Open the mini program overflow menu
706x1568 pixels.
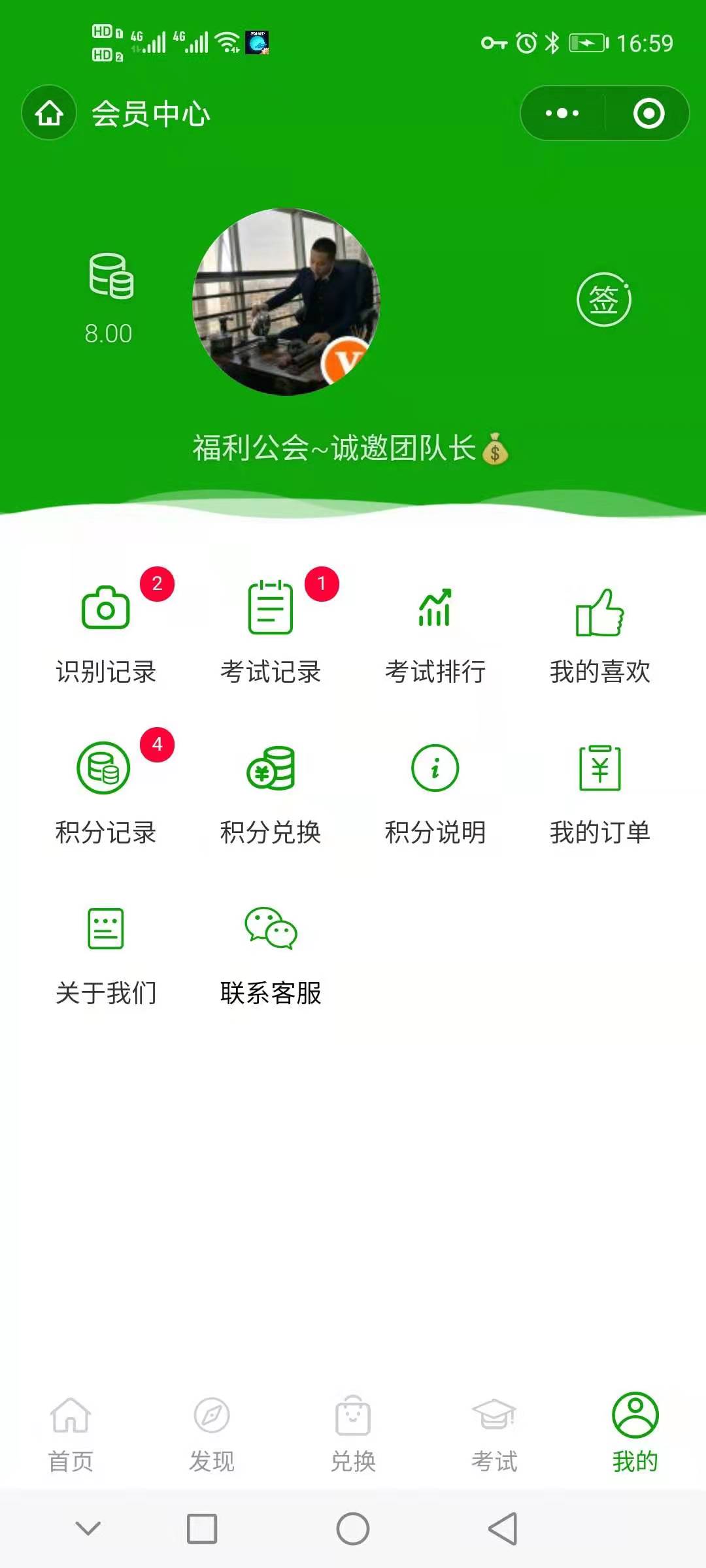coord(562,113)
